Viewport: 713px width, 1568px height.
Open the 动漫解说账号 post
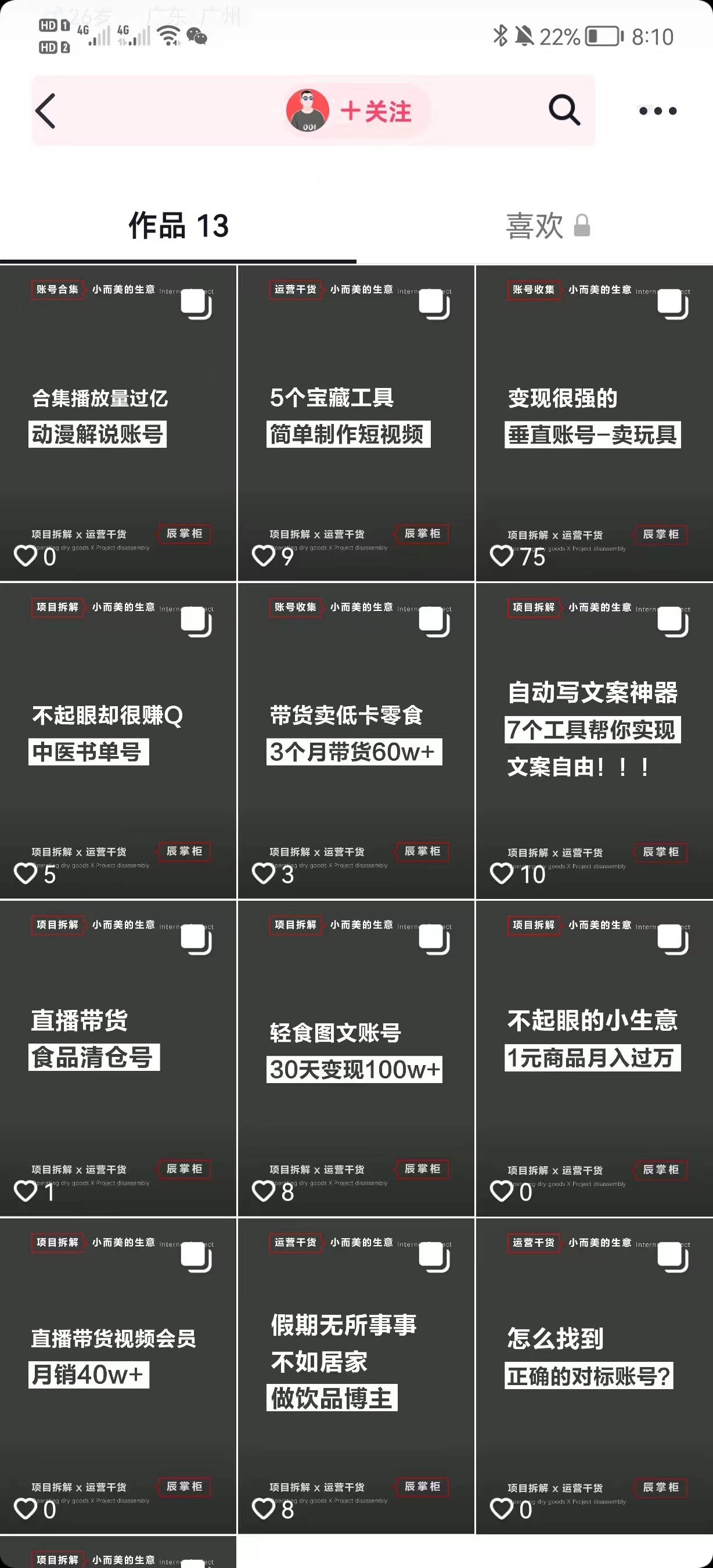click(118, 423)
